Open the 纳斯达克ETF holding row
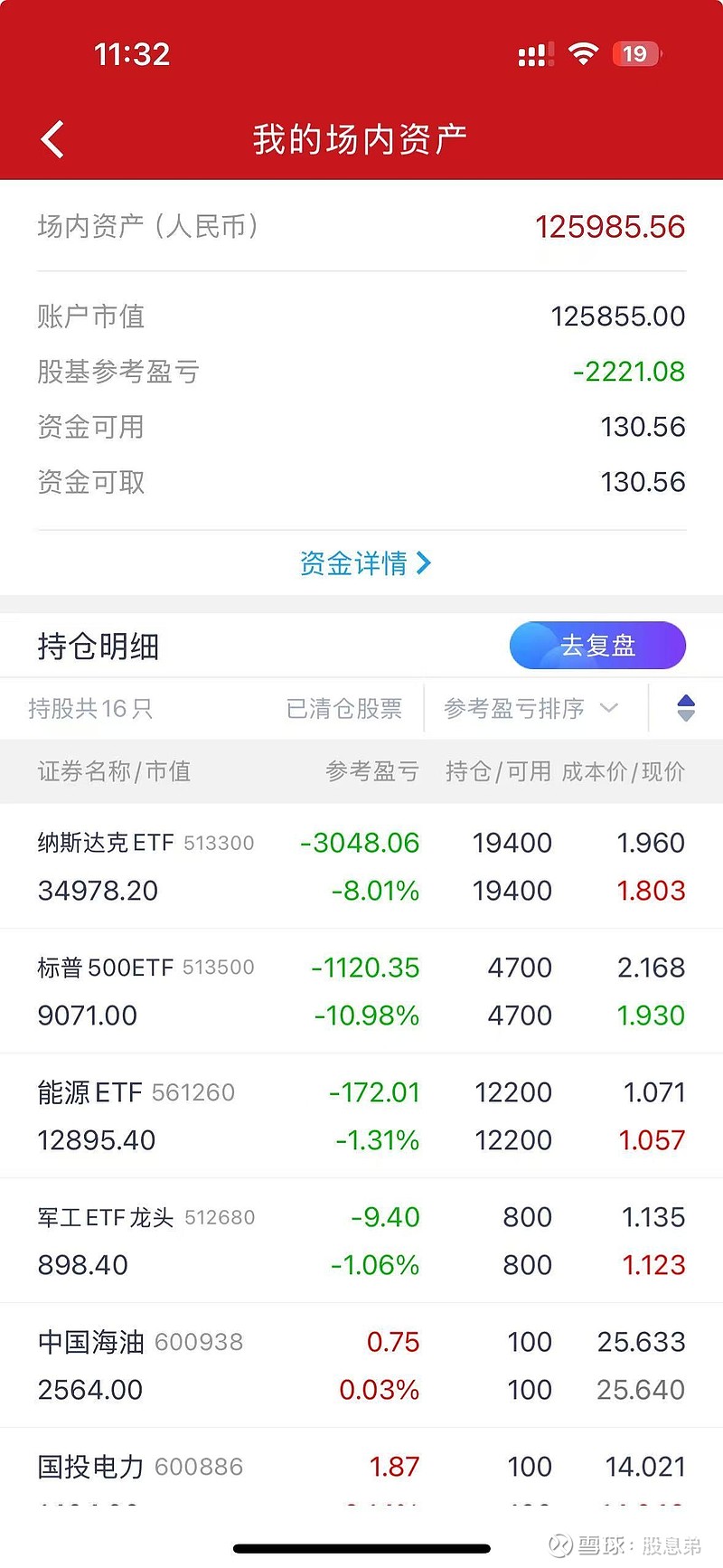The height and width of the screenshot is (1568, 723). (x=361, y=866)
